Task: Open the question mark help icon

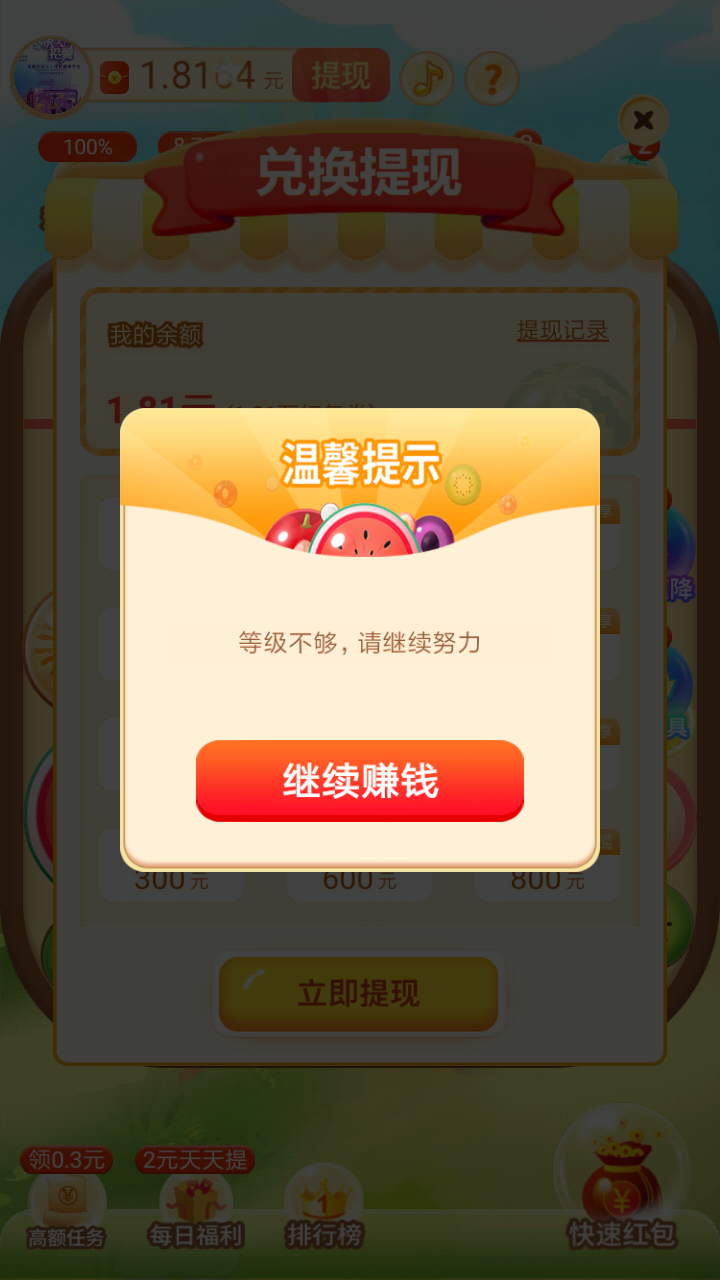Action: click(x=491, y=78)
